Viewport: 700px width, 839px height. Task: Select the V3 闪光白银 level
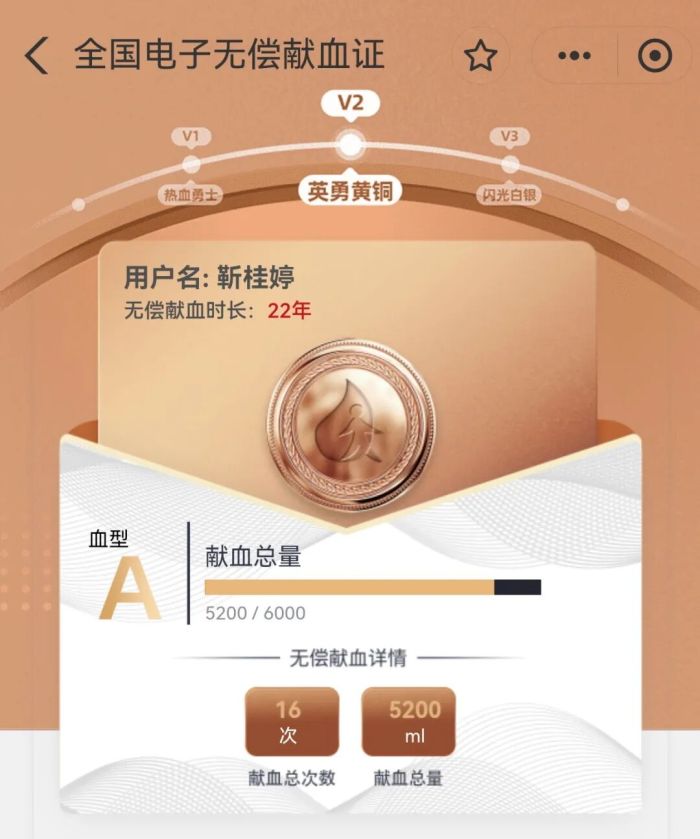coord(509,165)
